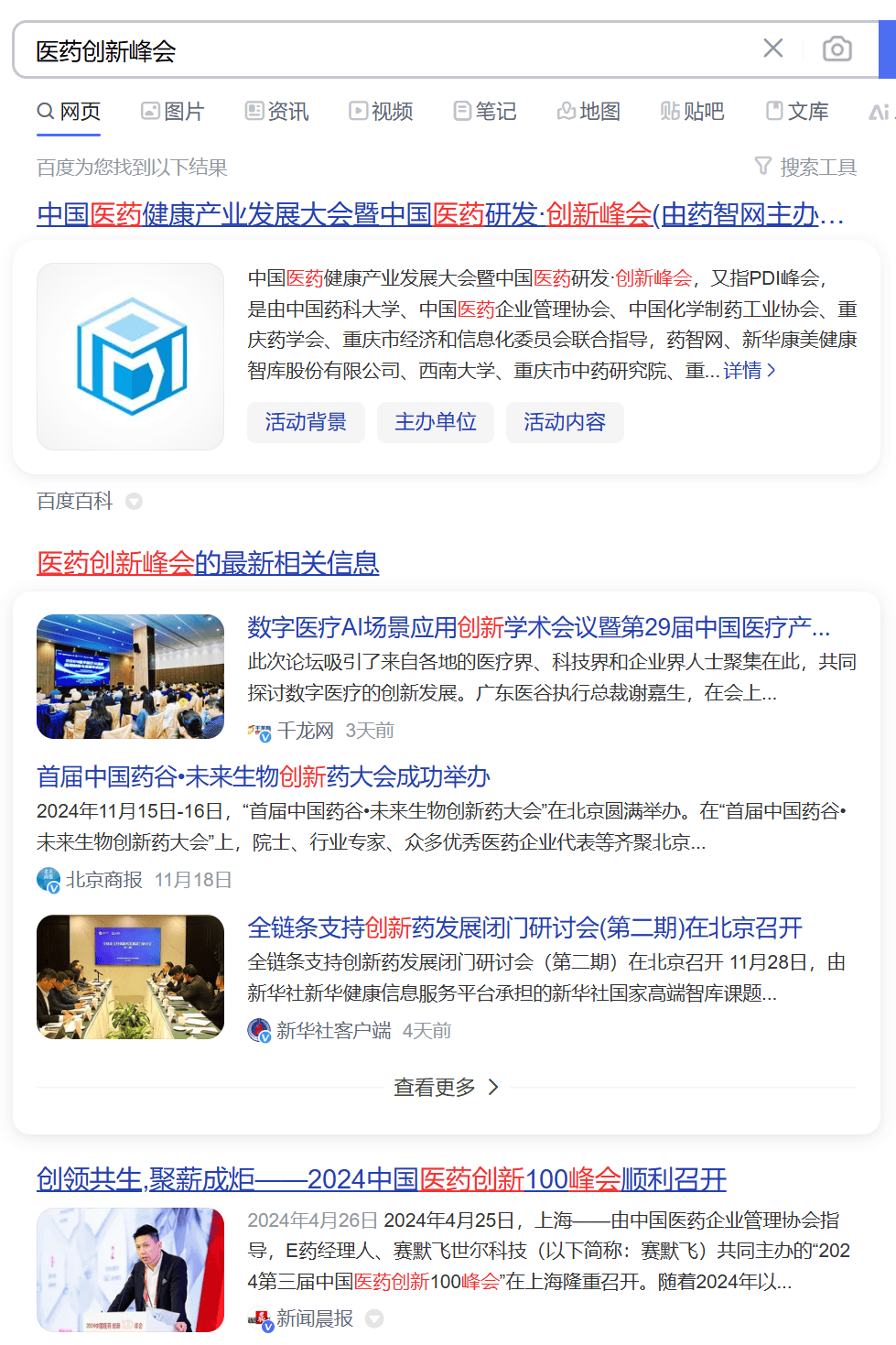Select the 主办单位 chip
896x1345 pixels.
coord(436,422)
